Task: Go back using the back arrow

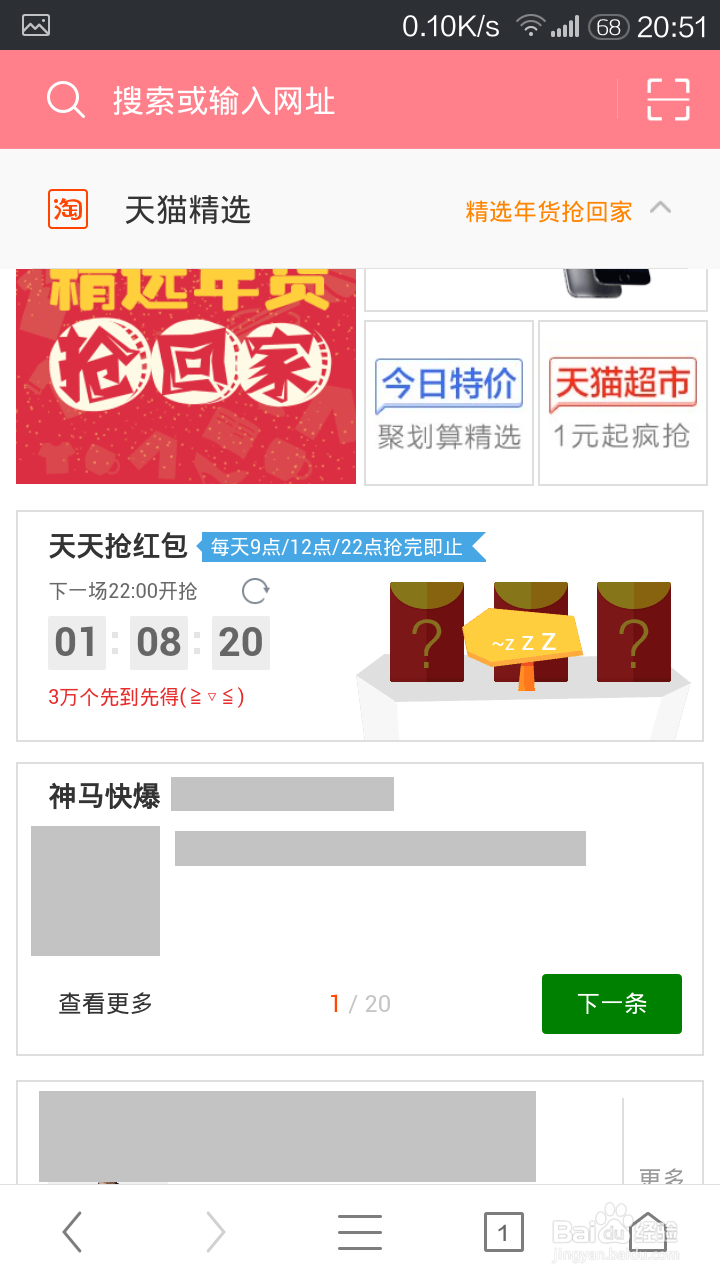Action: [72, 1231]
